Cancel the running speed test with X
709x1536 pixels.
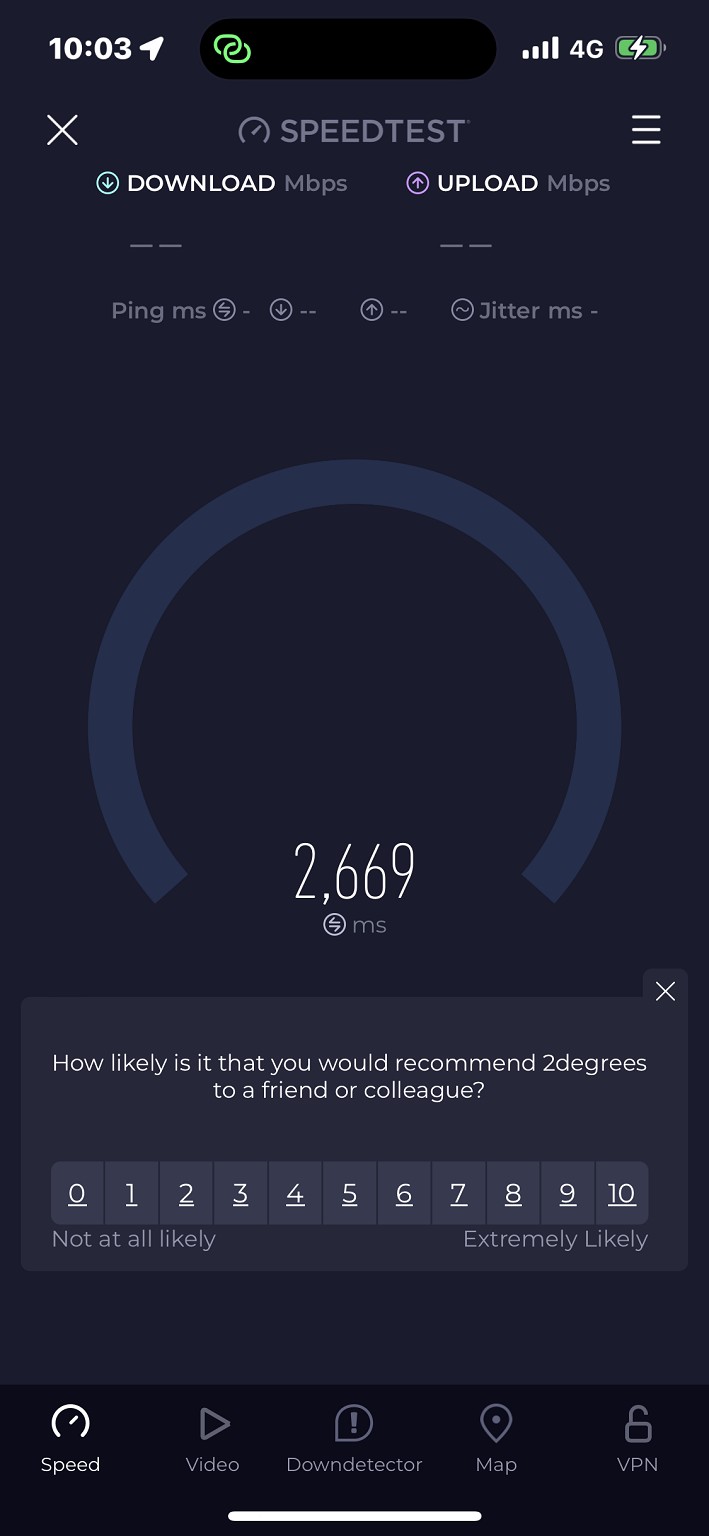pos(62,130)
